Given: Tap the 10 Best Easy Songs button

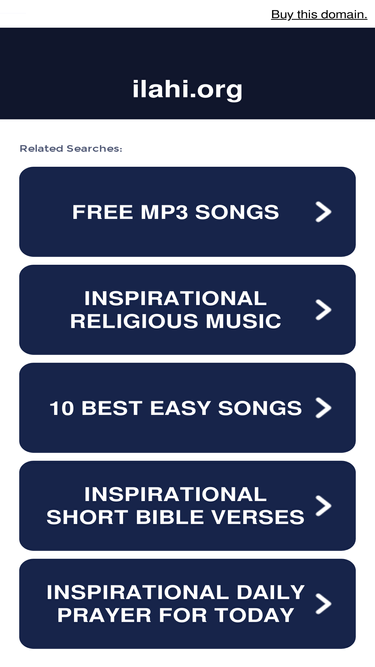Looking at the screenshot, I should coord(188,408).
